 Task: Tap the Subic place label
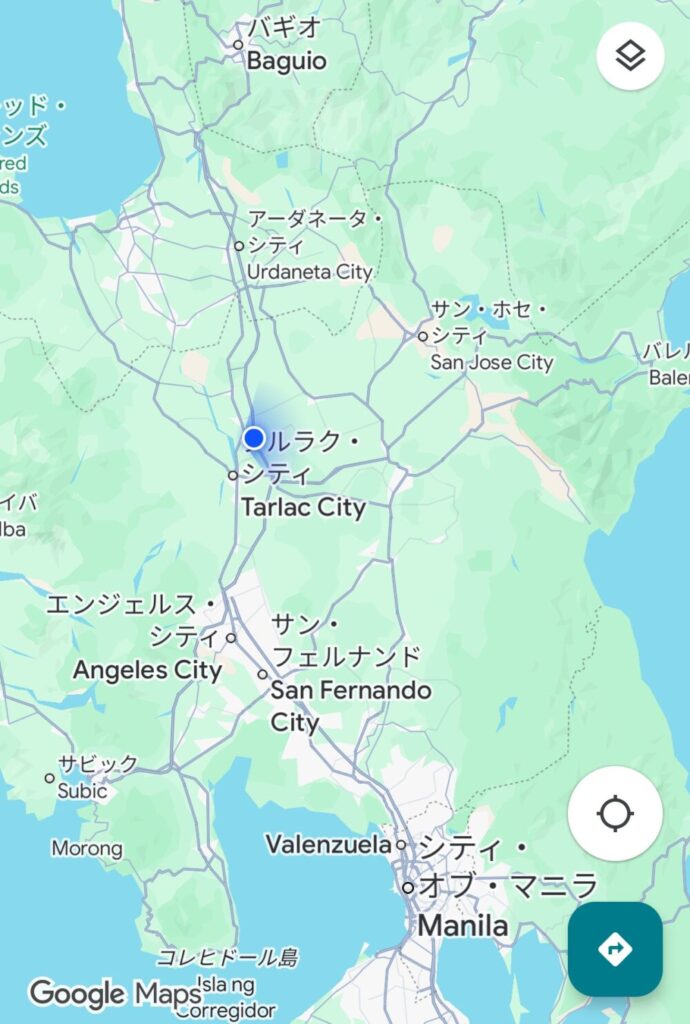click(82, 791)
